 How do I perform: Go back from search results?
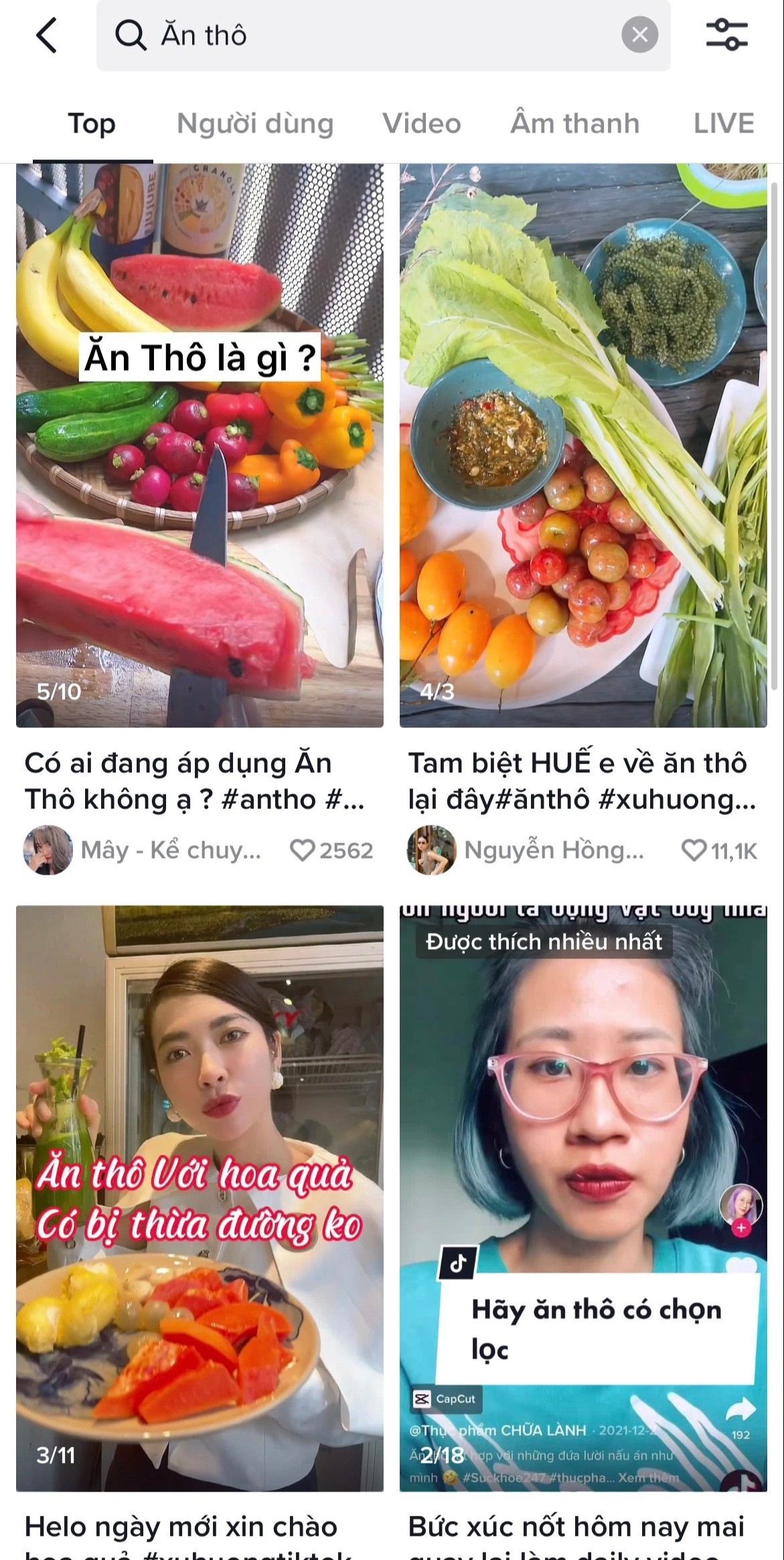click(47, 35)
